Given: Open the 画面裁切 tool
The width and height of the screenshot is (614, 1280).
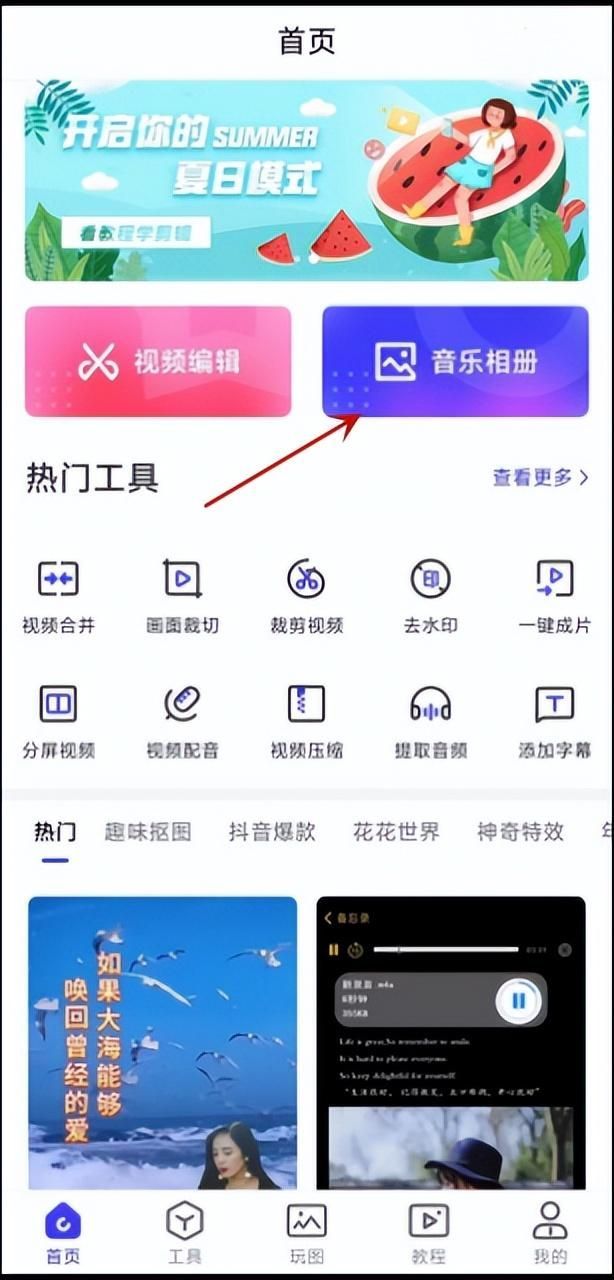Looking at the screenshot, I should (182, 596).
